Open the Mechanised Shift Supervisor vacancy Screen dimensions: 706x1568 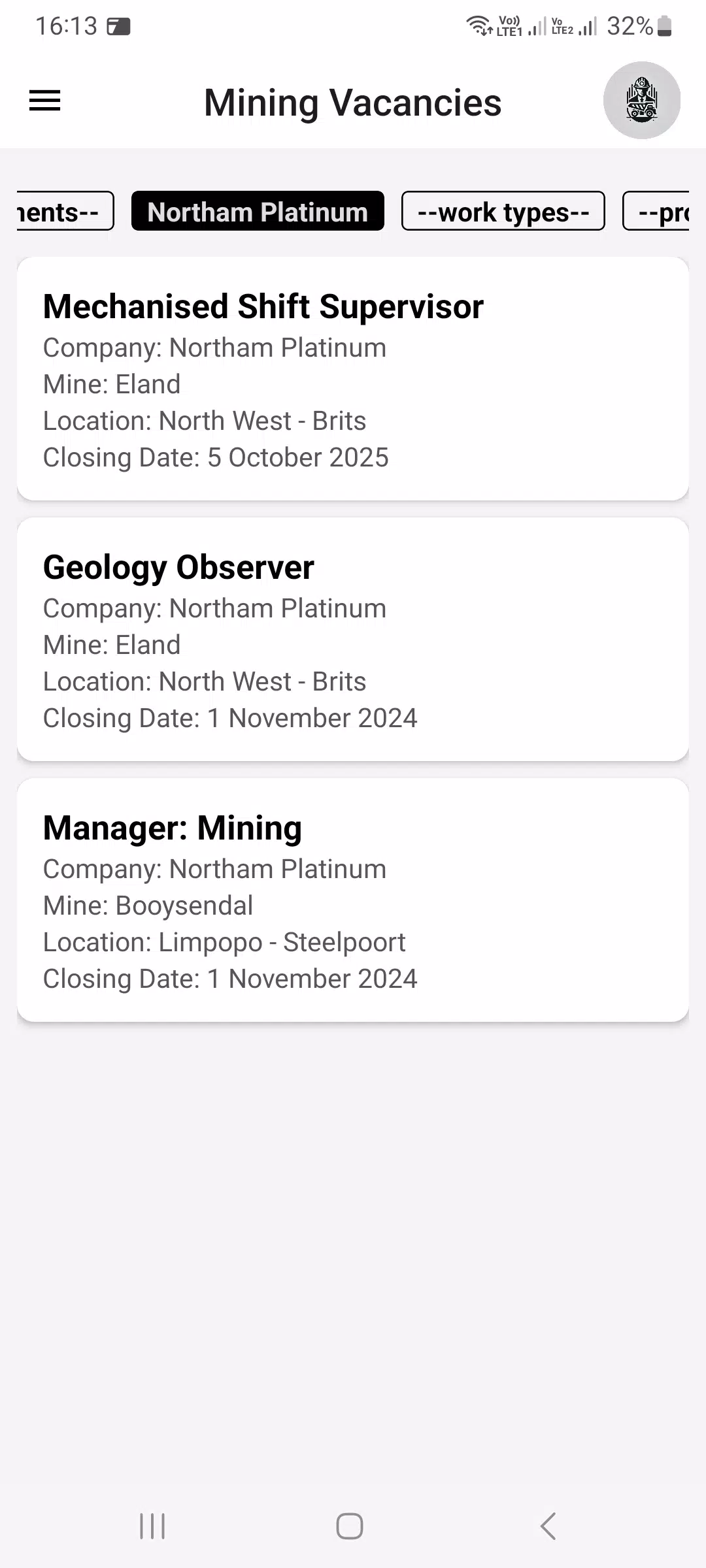tap(353, 379)
